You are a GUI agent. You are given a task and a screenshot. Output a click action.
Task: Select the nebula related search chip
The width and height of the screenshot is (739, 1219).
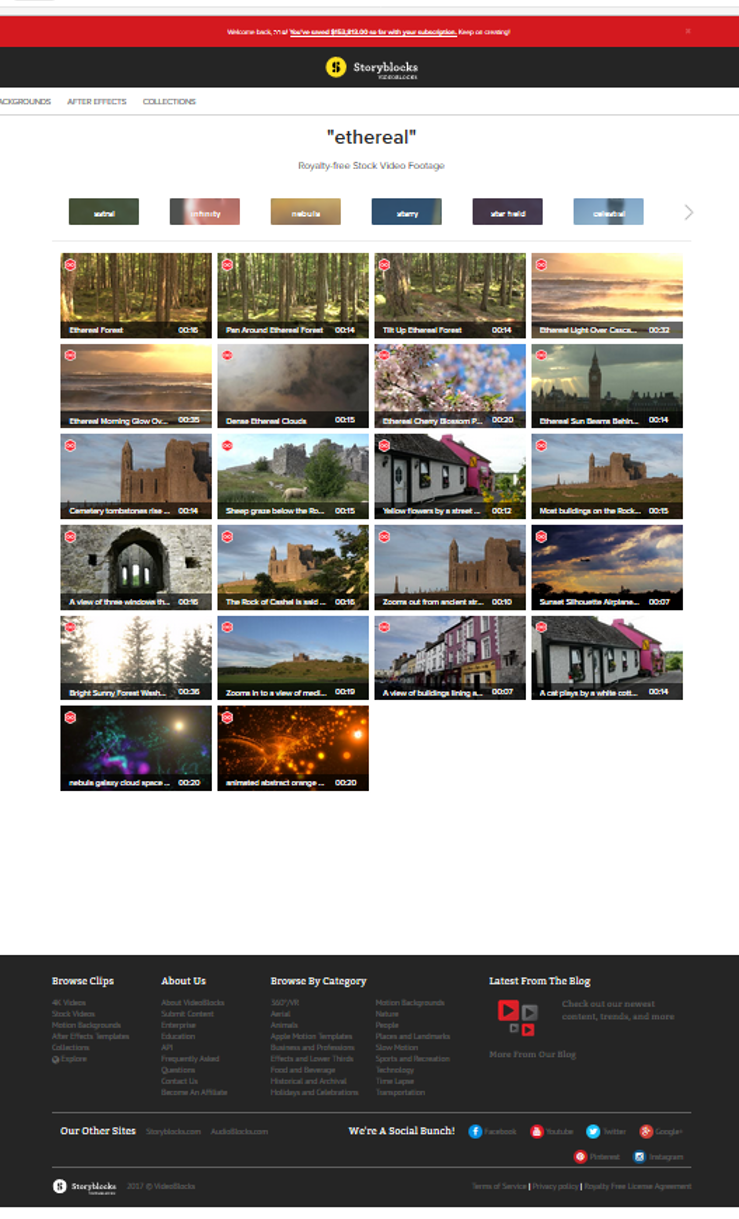[305, 212]
